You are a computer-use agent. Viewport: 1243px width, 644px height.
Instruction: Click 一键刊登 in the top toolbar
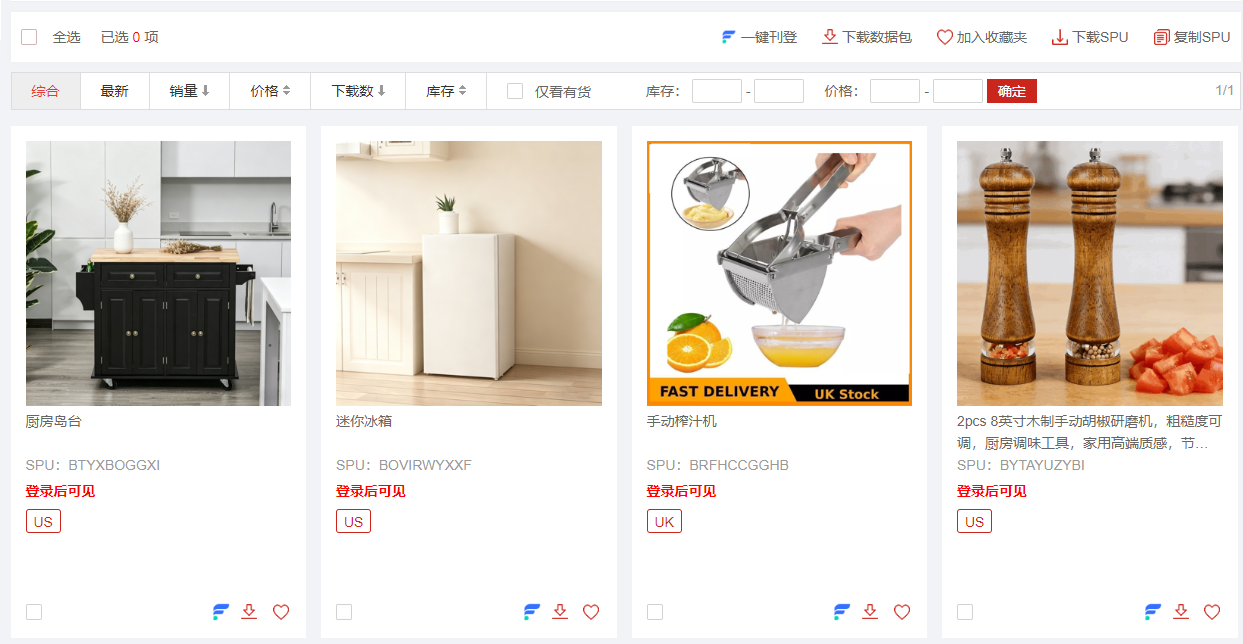point(760,37)
